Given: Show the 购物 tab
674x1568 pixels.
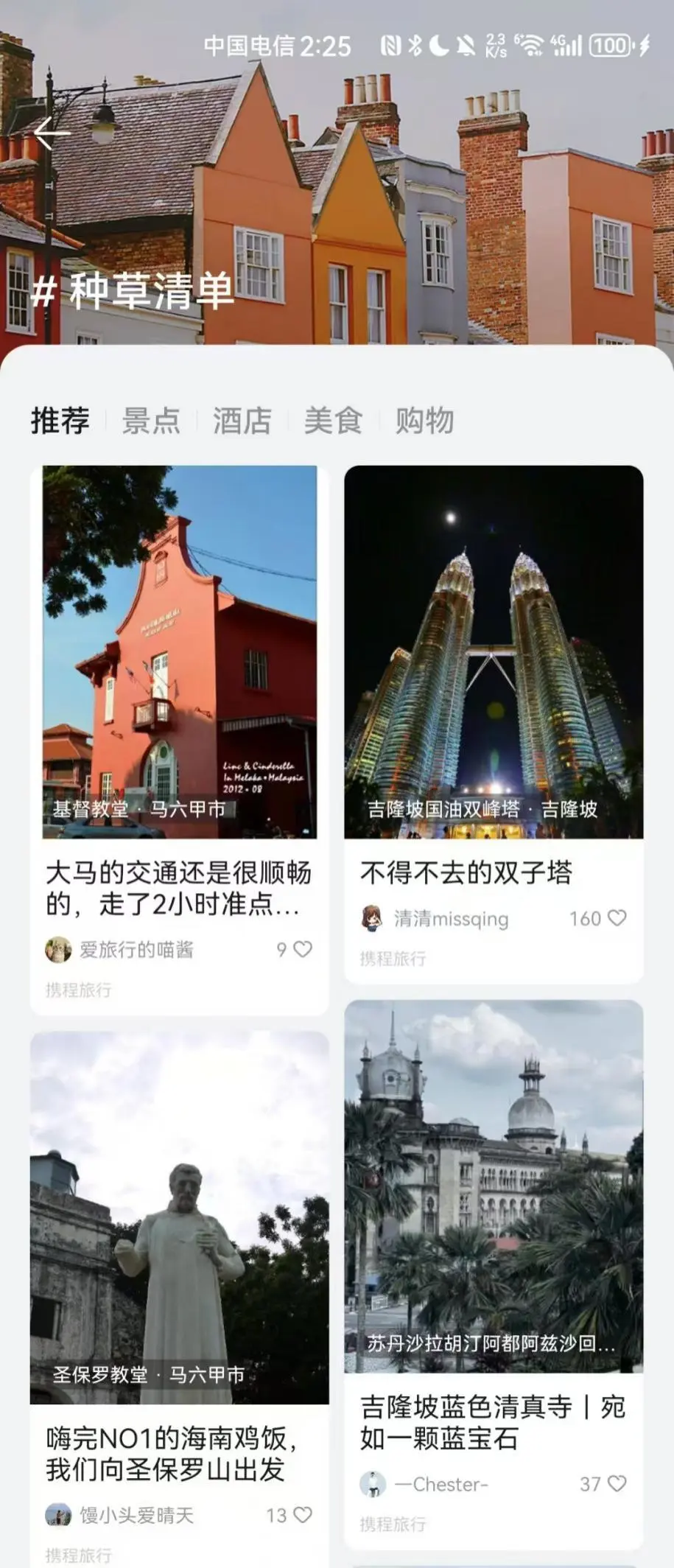Looking at the screenshot, I should [424, 421].
